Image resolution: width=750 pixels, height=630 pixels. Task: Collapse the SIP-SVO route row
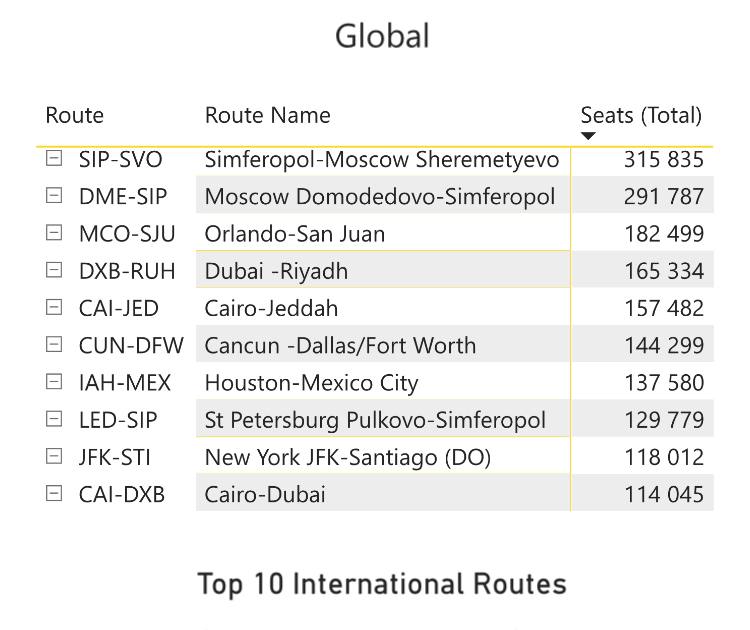(54, 158)
